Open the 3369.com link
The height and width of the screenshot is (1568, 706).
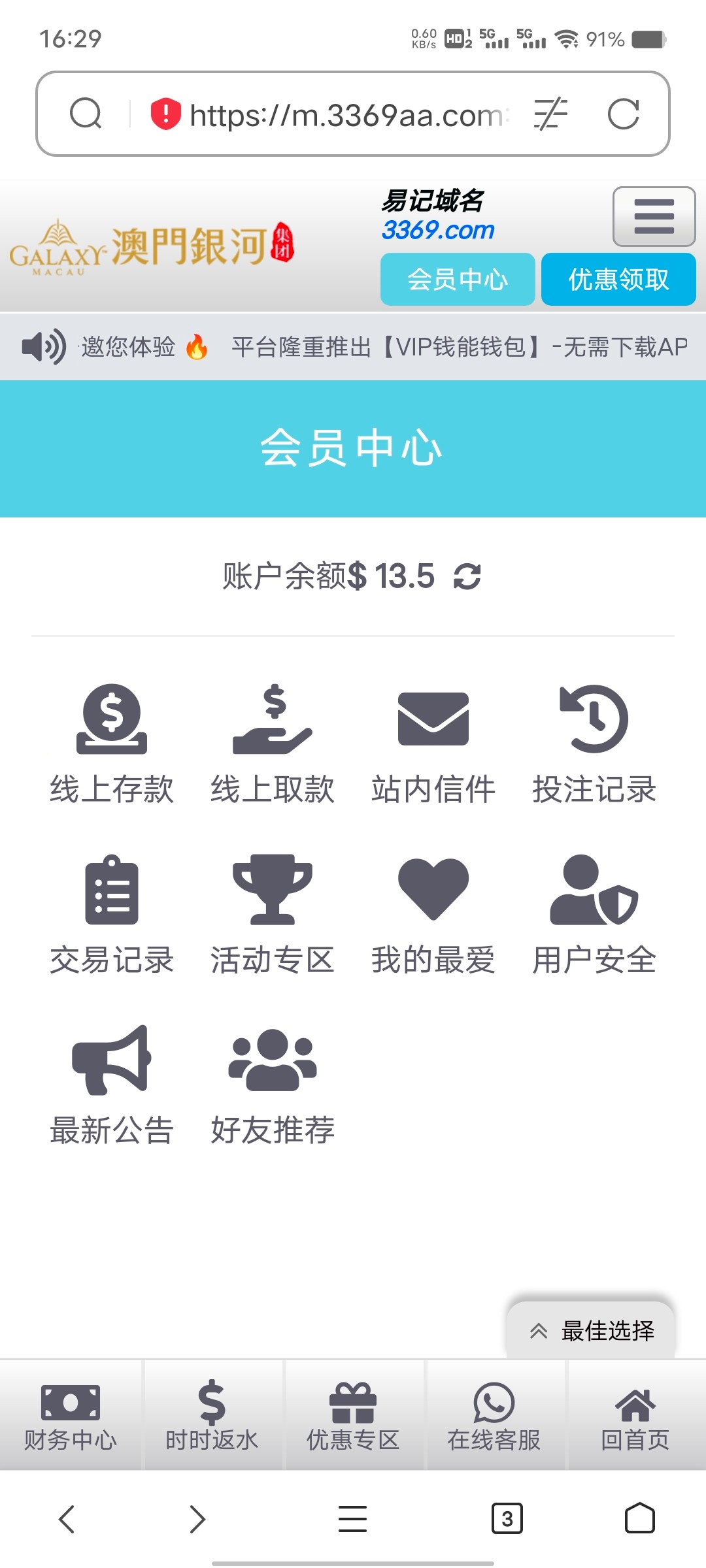pyautogui.click(x=439, y=231)
